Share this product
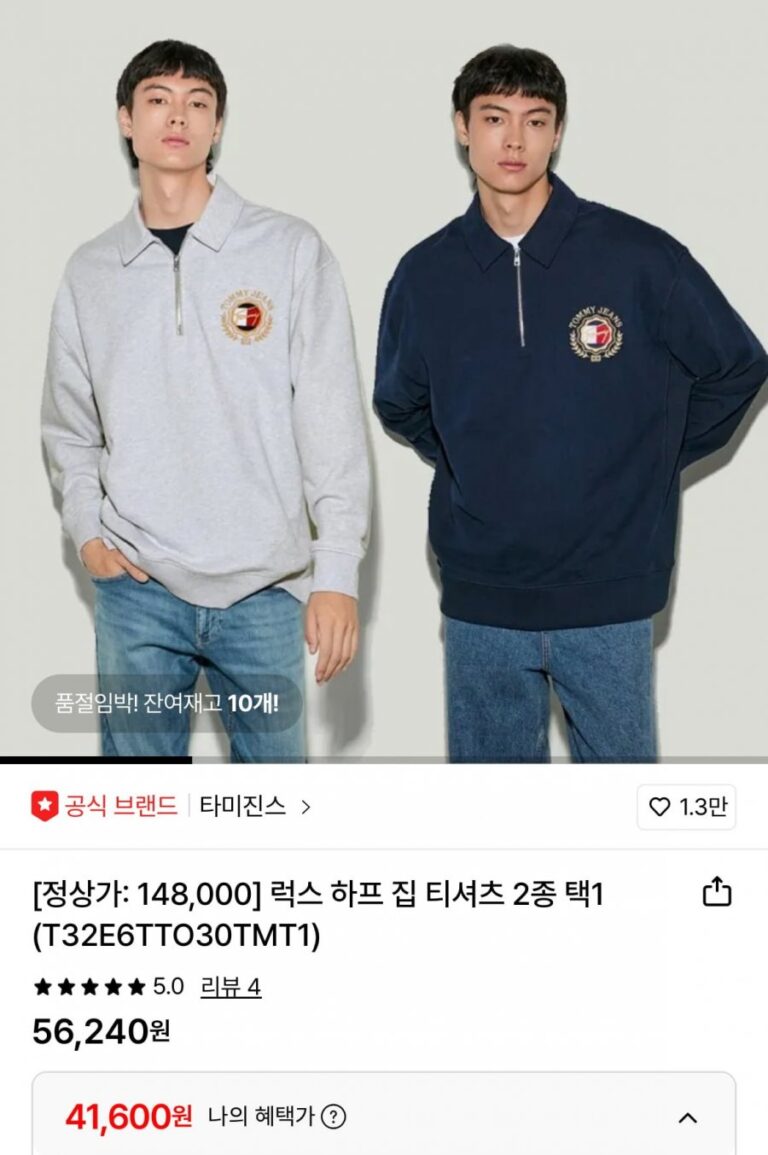This screenshot has width=768, height=1155. coord(717,892)
